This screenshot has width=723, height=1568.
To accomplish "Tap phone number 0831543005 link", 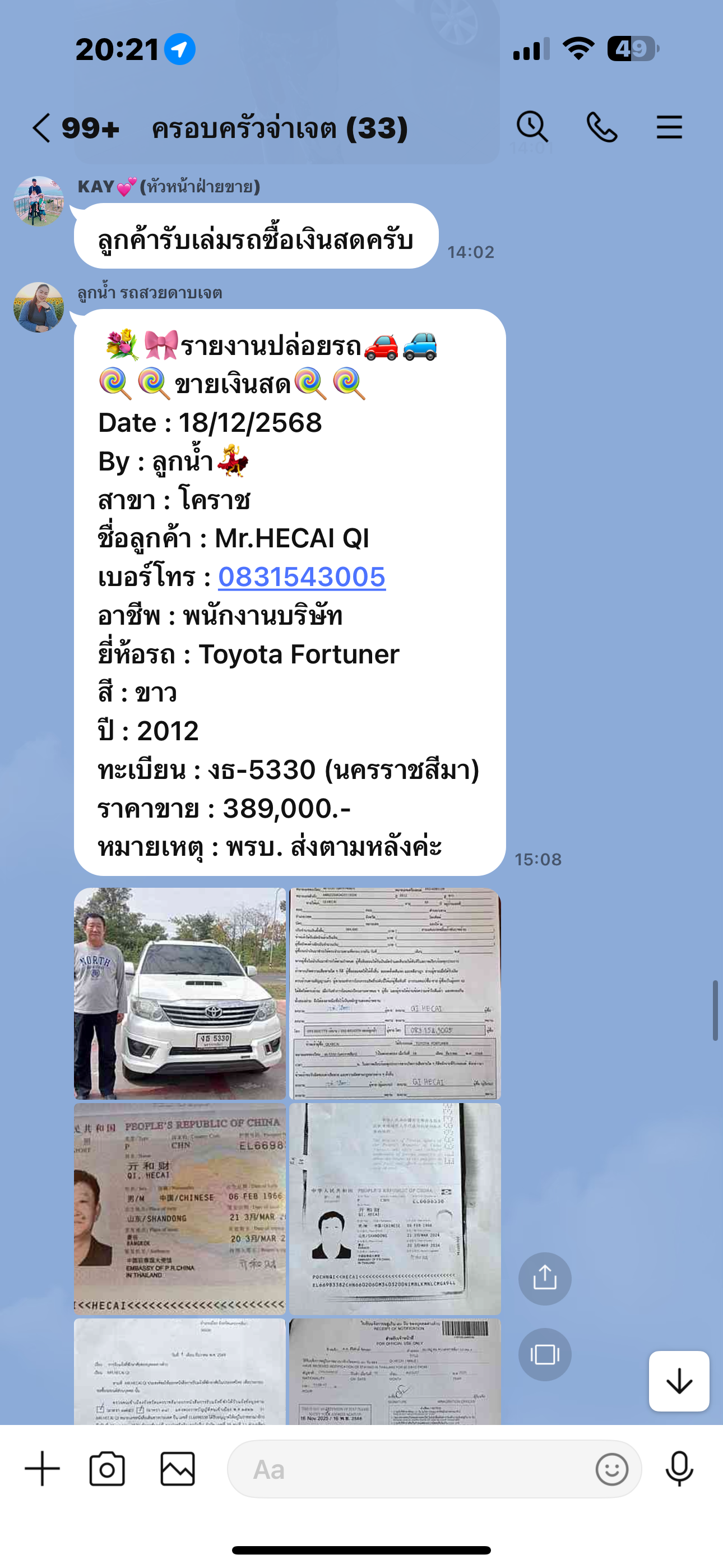I will [302, 577].
